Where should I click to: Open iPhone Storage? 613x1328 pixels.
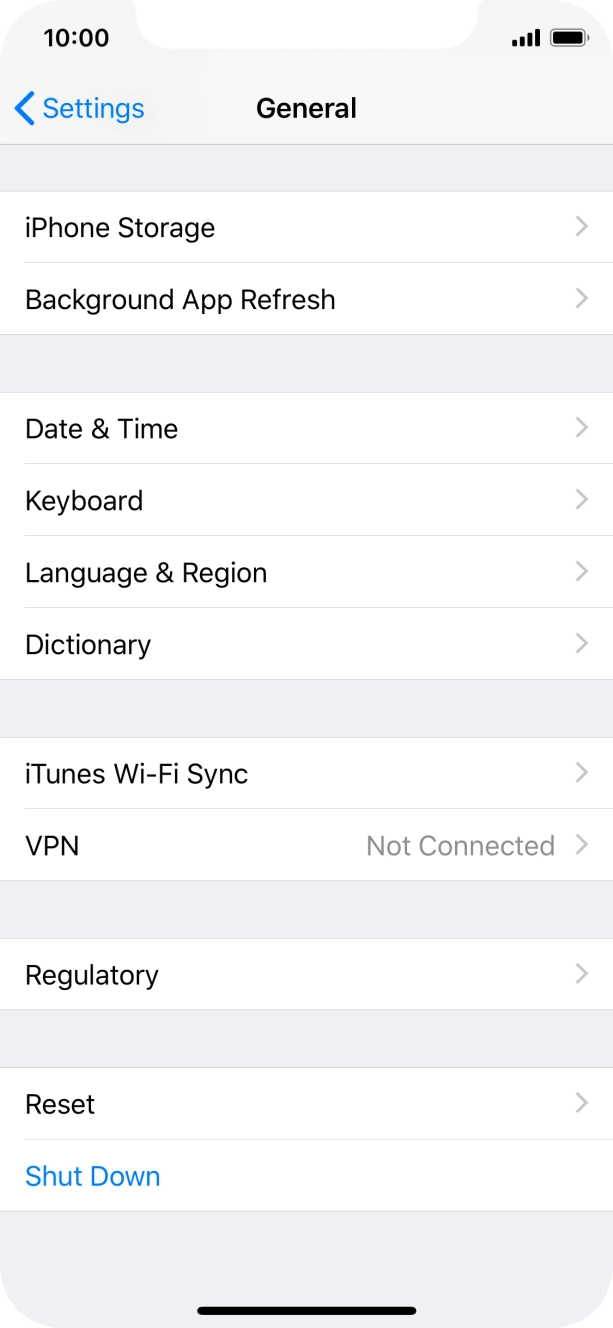(x=306, y=228)
